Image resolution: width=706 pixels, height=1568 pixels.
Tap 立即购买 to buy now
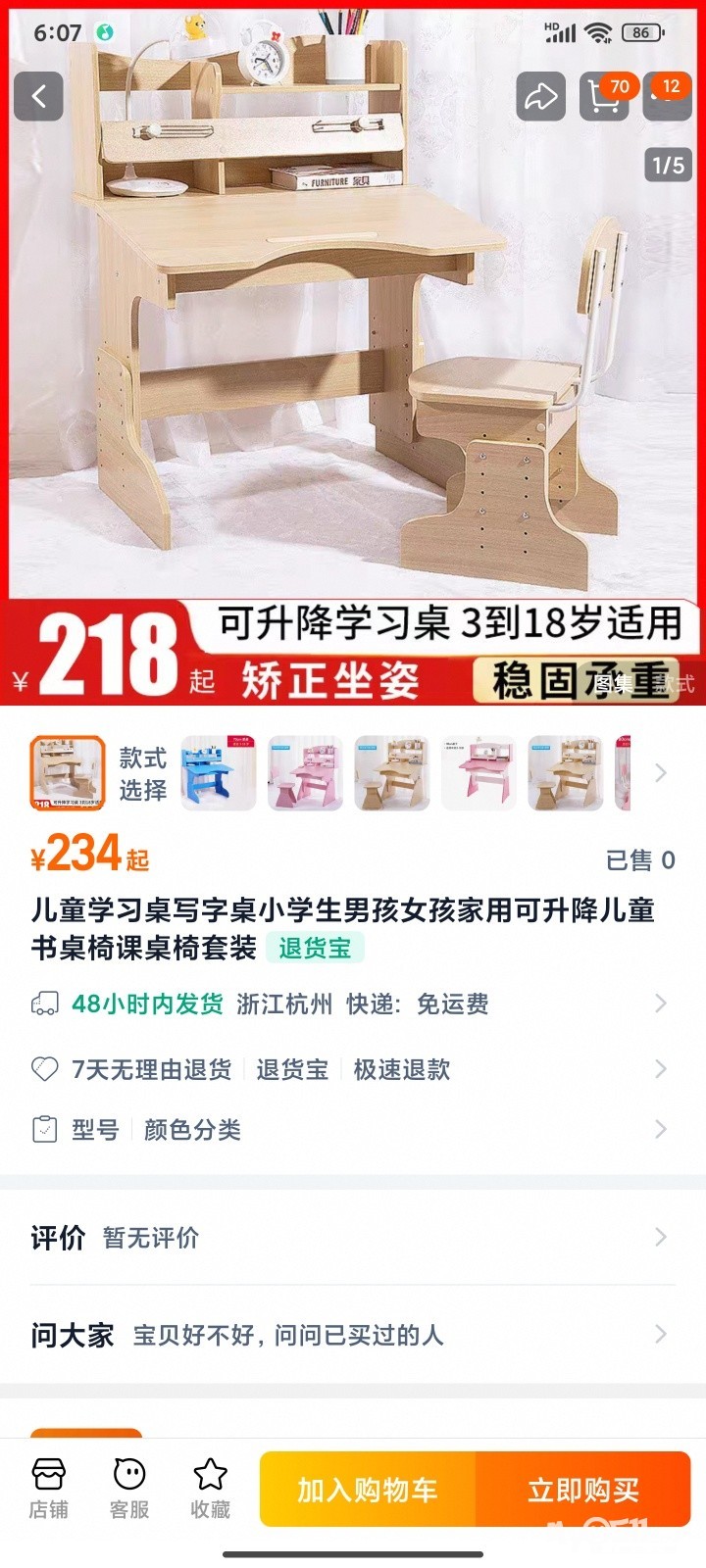tap(583, 1490)
